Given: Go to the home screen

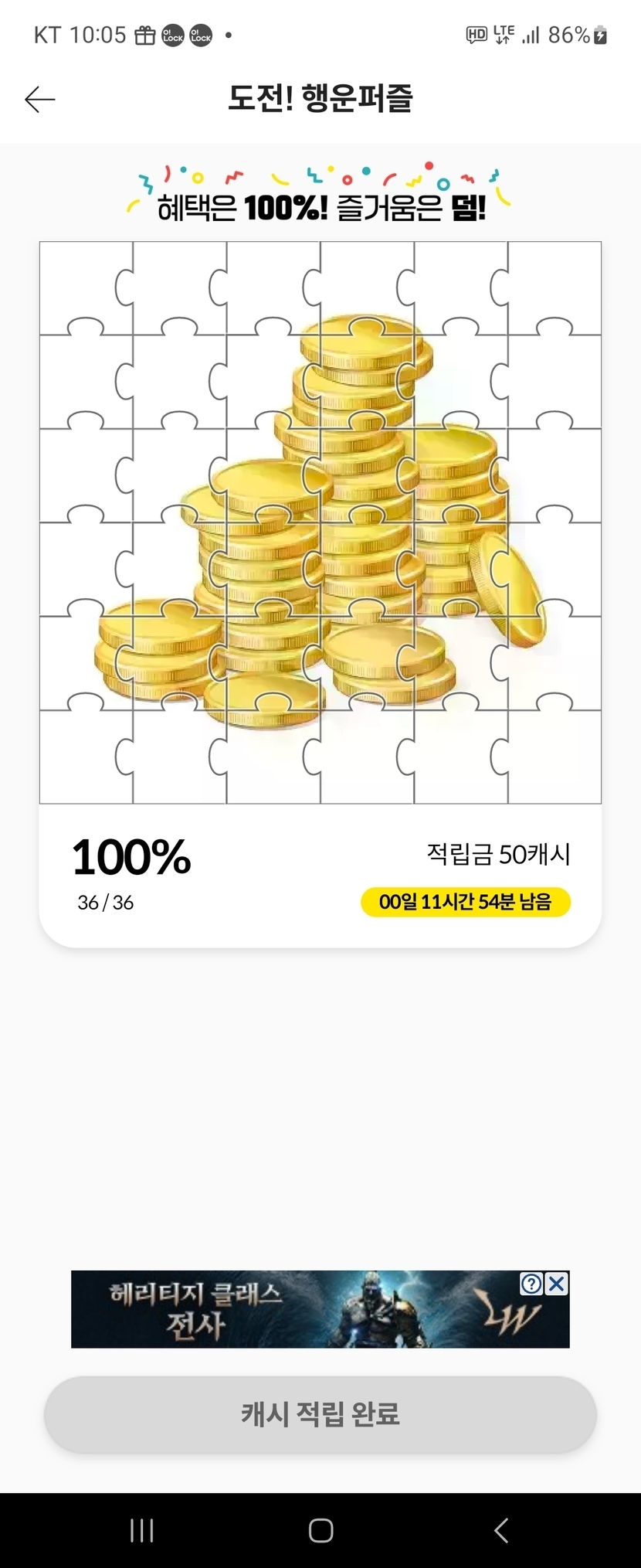Looking at the screenshot, I should point(320,1530).
